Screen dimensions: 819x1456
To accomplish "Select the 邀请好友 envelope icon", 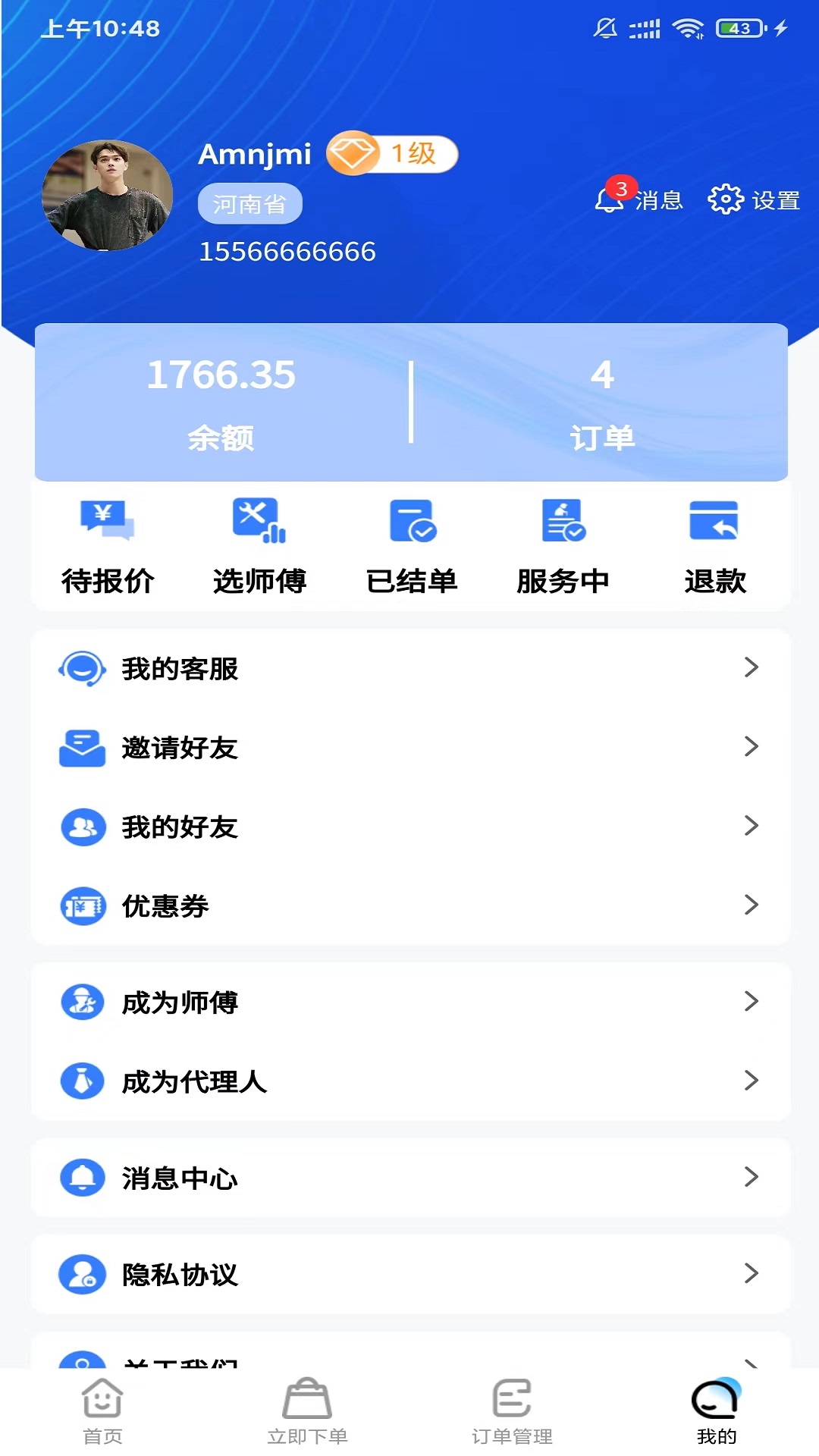I will pos(82,748).
